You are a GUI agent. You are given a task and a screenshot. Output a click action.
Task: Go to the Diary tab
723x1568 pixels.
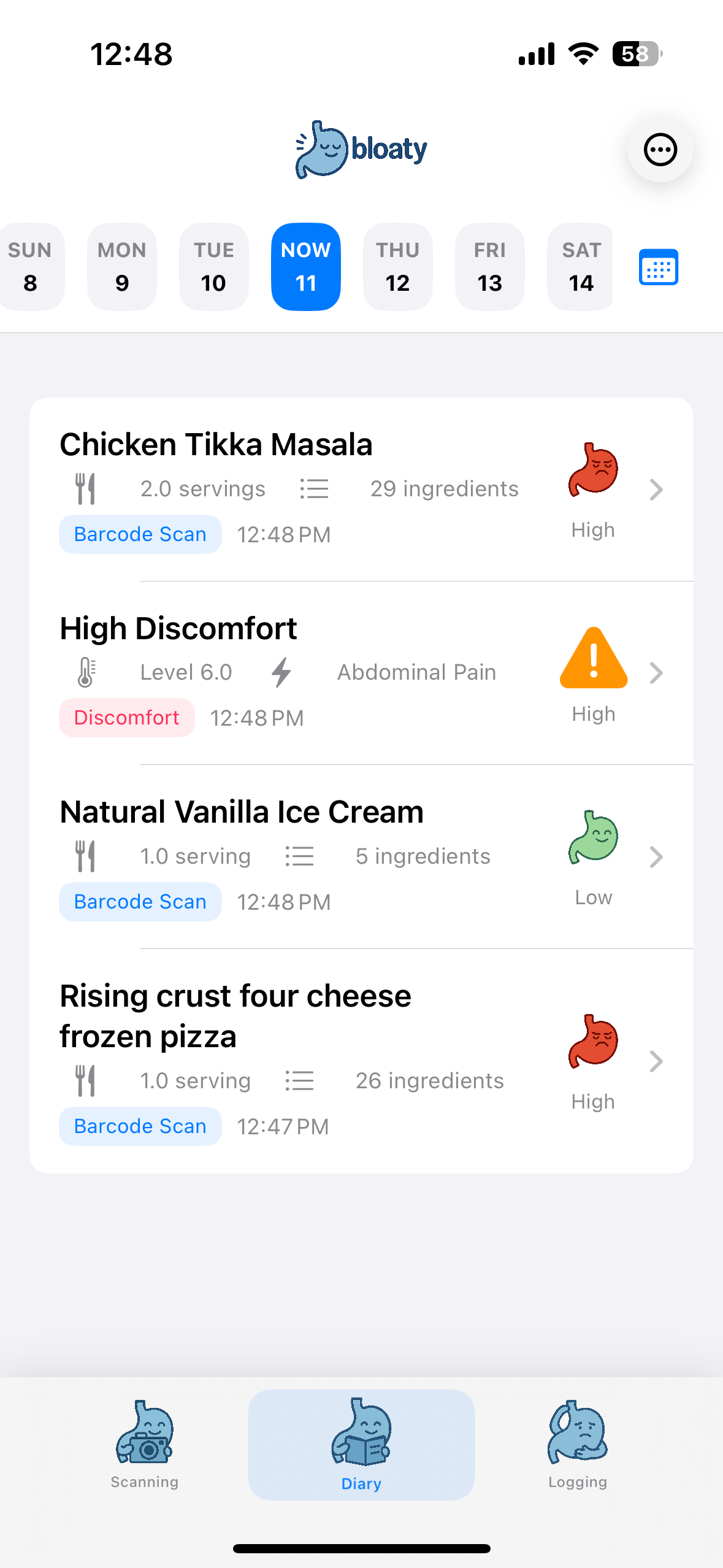point(361,1444)
